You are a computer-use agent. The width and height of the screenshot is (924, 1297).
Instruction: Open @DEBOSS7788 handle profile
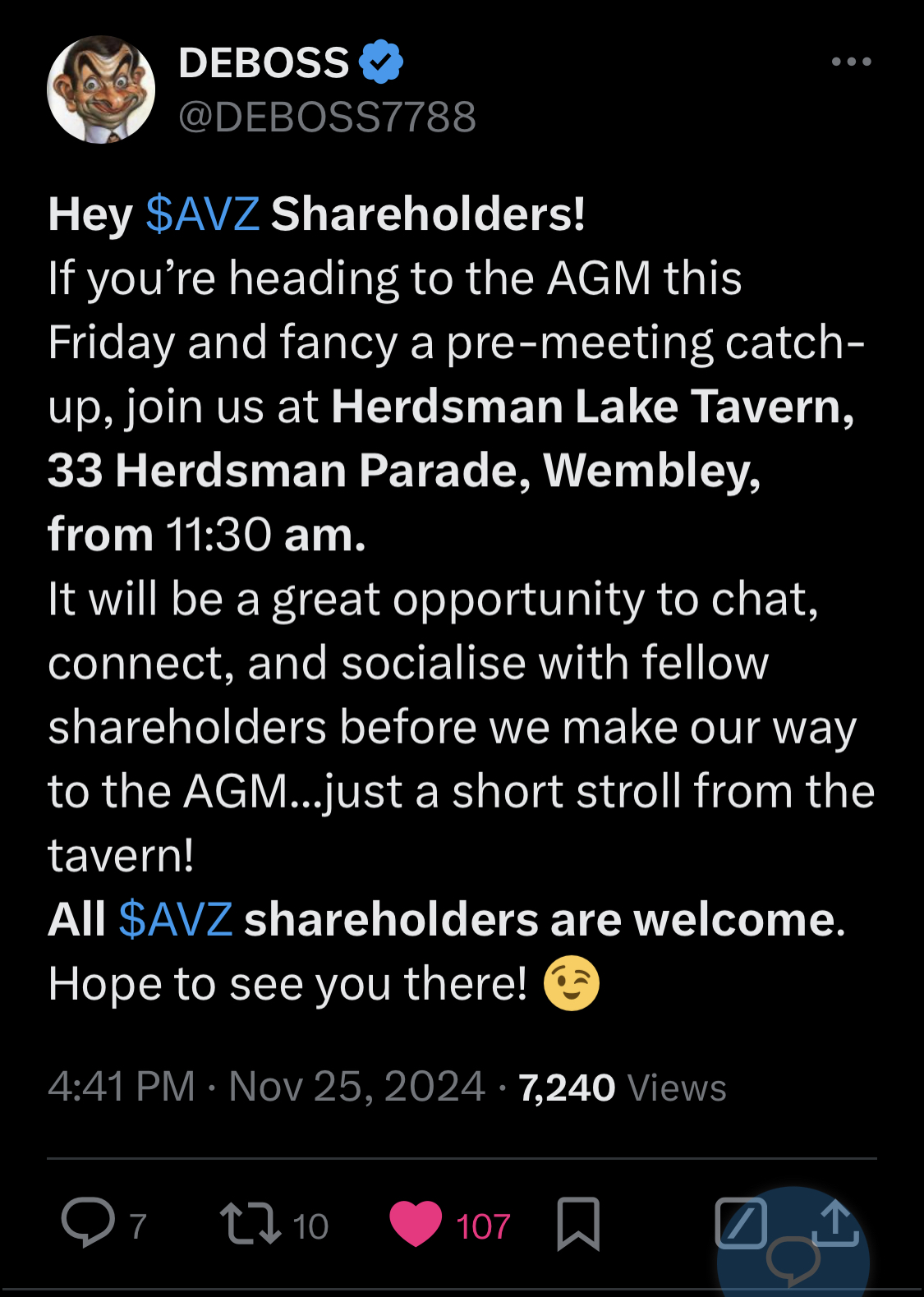tap(327, 117)
